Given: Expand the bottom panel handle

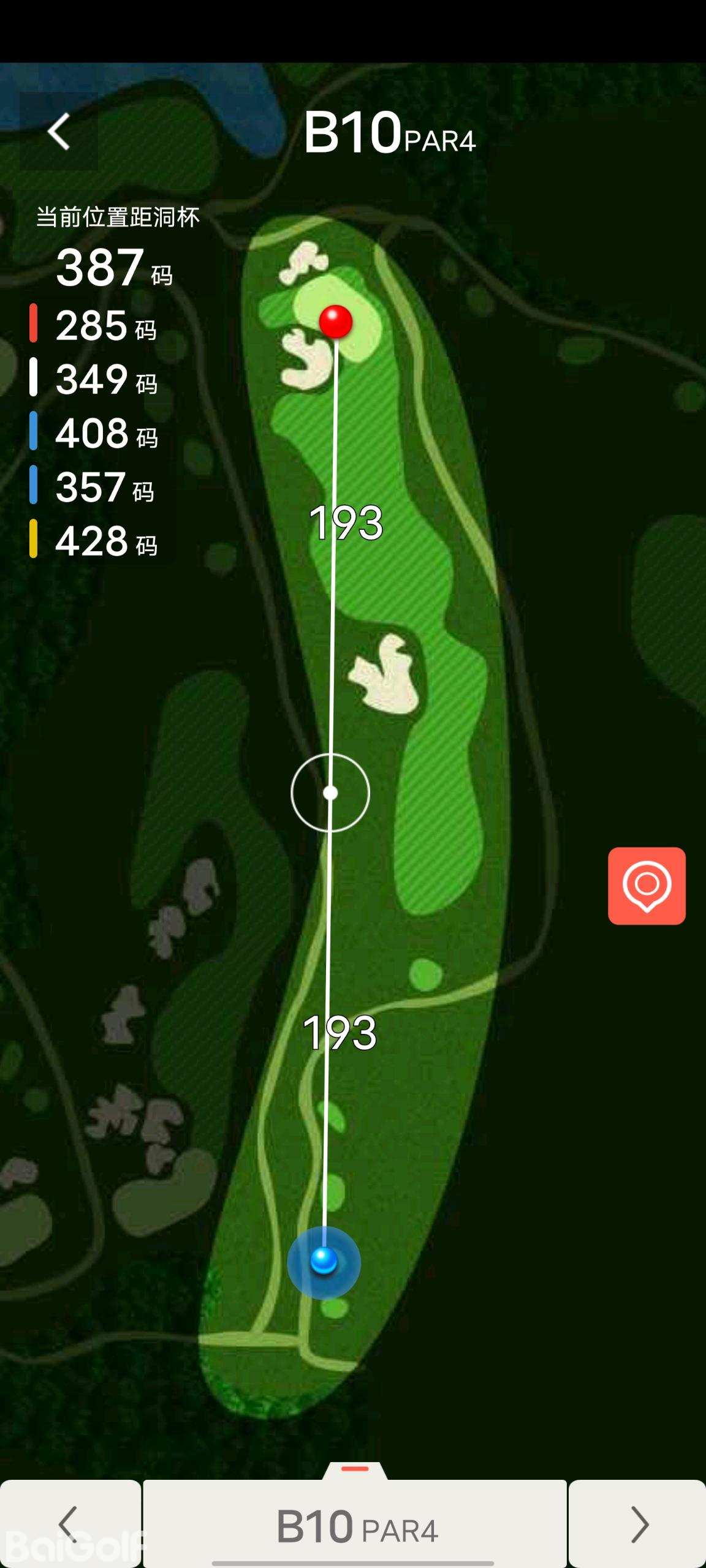Looking at the screenshot, I should [x=355, y=1470].
